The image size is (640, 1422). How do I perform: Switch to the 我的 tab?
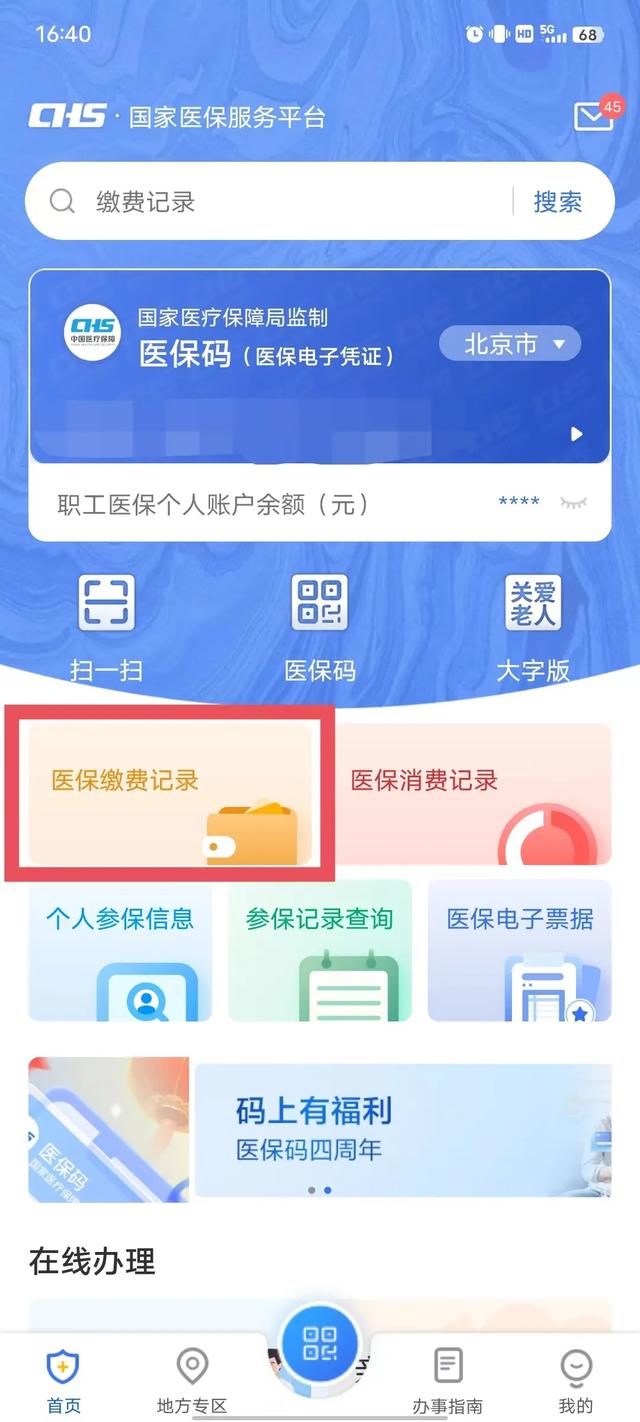tap(576, 1380)
